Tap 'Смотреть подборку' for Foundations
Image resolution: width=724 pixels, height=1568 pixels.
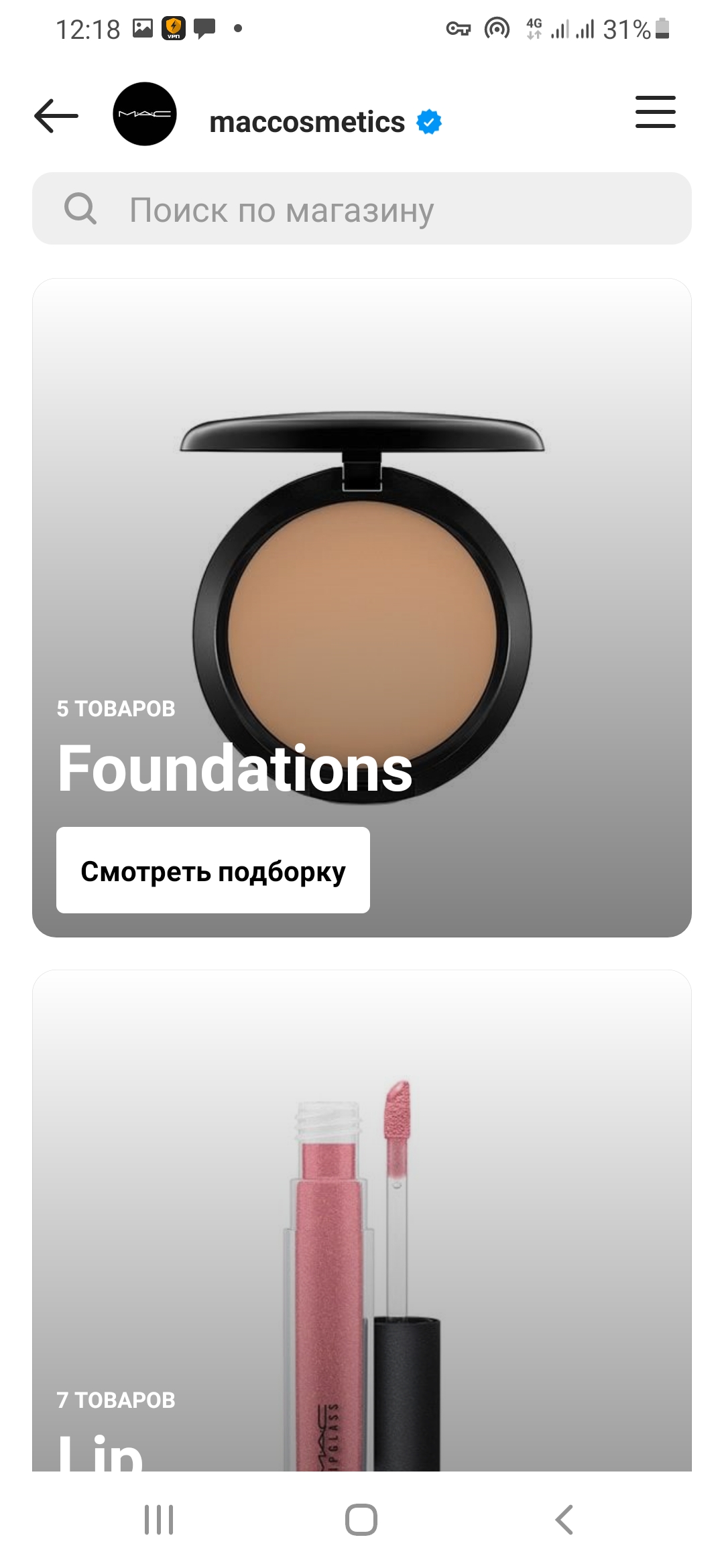pyautogui.click(x=213, y=870)
